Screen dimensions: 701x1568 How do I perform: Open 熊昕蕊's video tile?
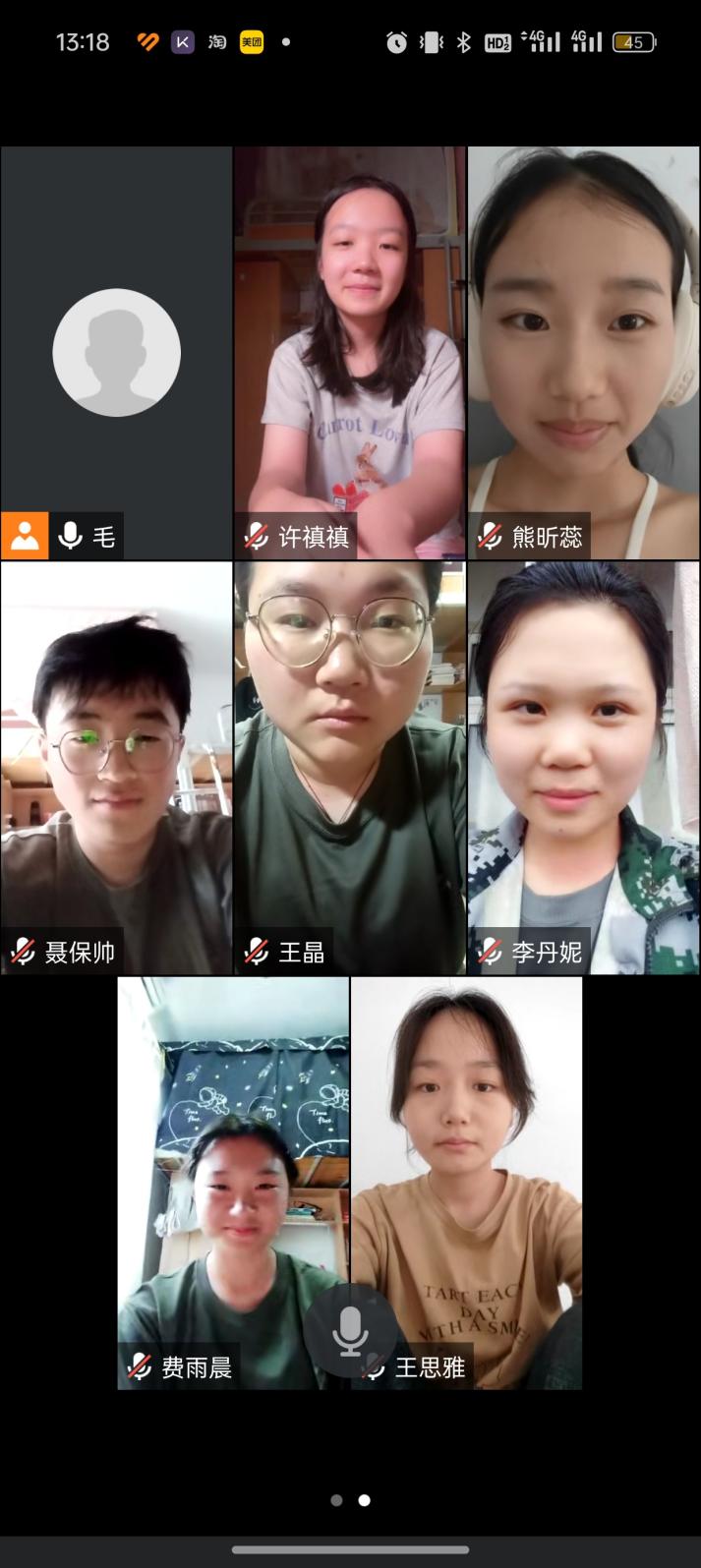point(583,353)
